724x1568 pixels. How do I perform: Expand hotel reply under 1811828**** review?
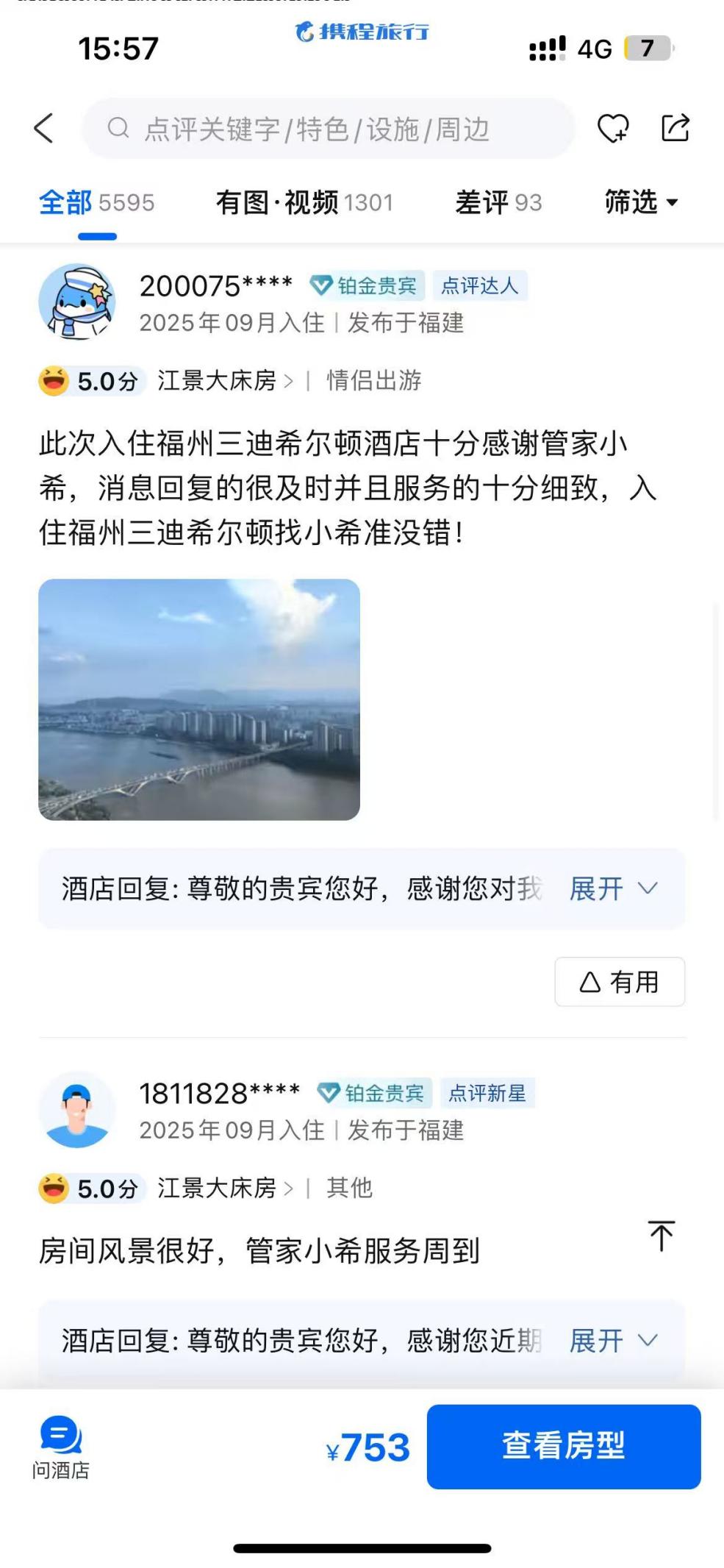coord(612,1340)
